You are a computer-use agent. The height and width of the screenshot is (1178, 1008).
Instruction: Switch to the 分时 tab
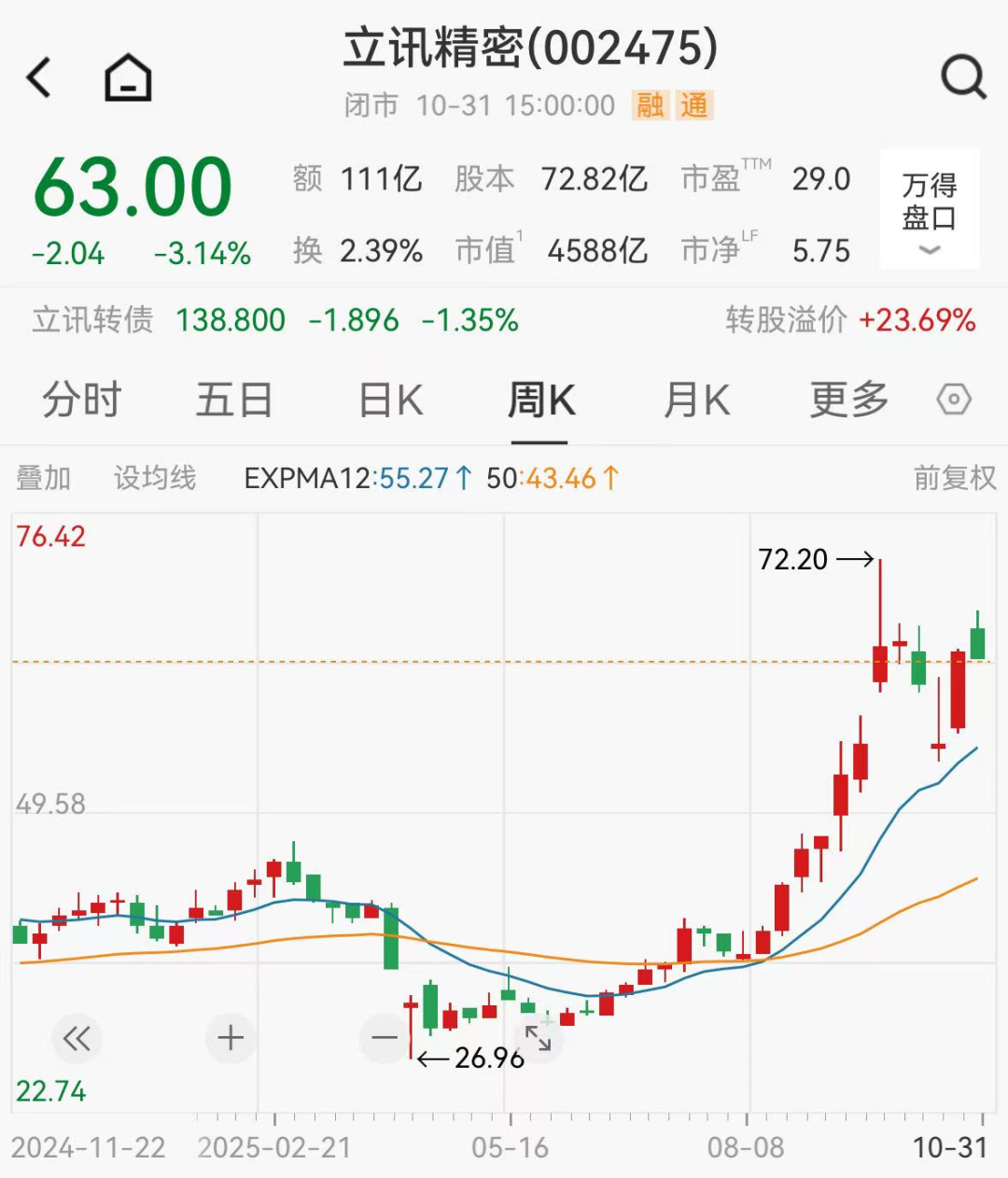81,400
